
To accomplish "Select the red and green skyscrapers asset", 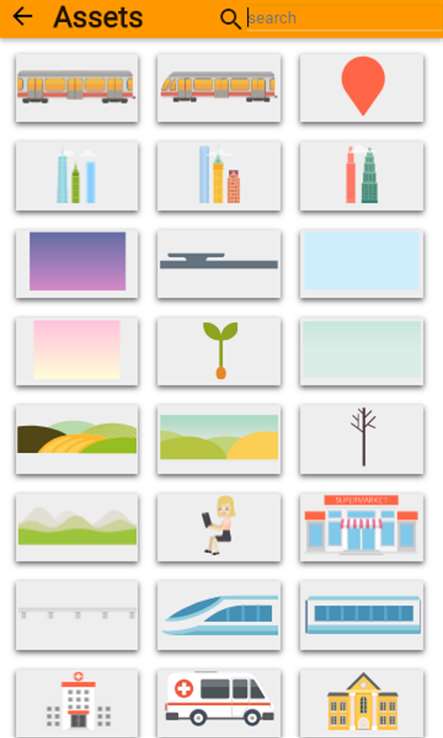I will (362, 176).
